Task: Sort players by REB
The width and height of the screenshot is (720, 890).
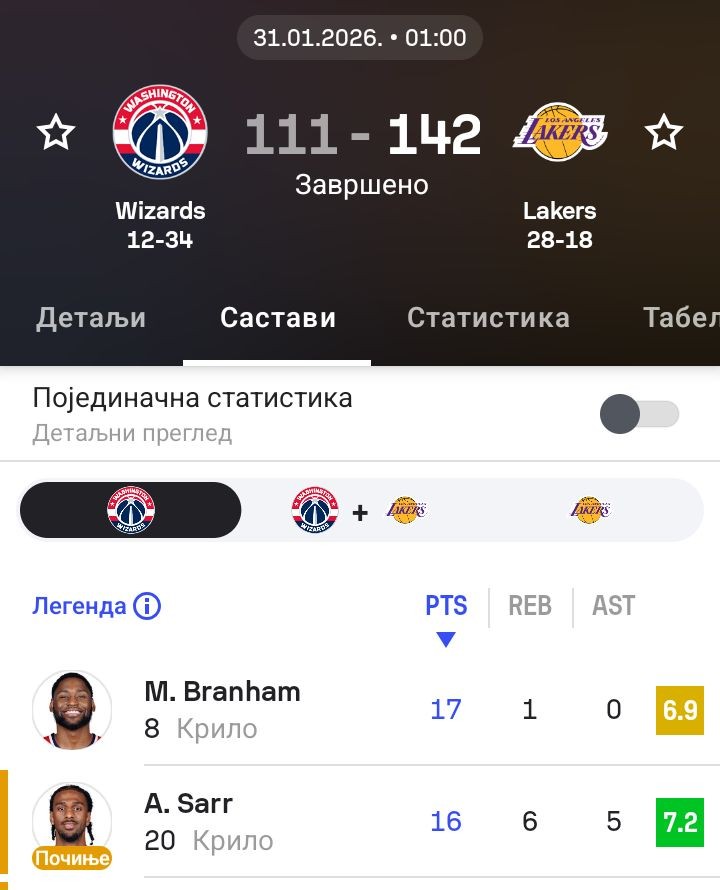Action: point(530,606)
